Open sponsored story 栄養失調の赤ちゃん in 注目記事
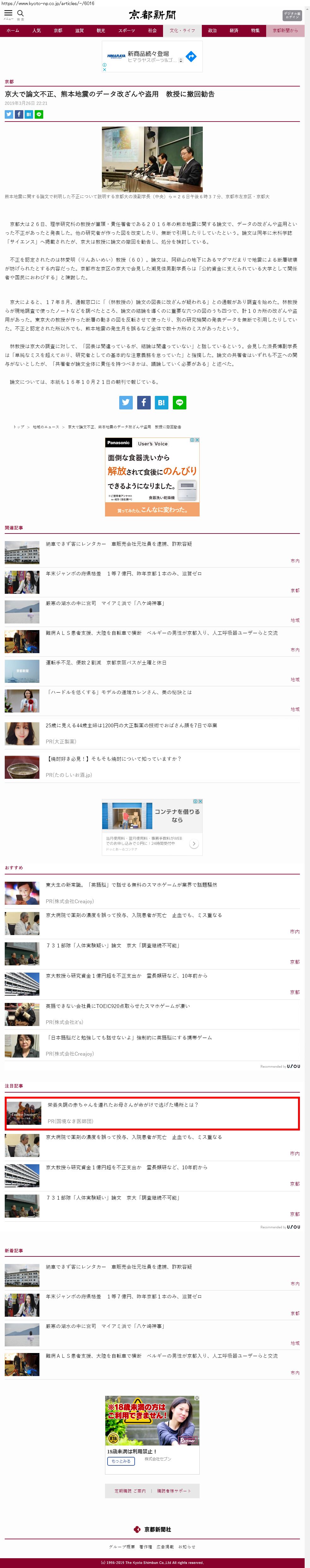This screenshot has width=310, height=1568. click(123, 1104)
